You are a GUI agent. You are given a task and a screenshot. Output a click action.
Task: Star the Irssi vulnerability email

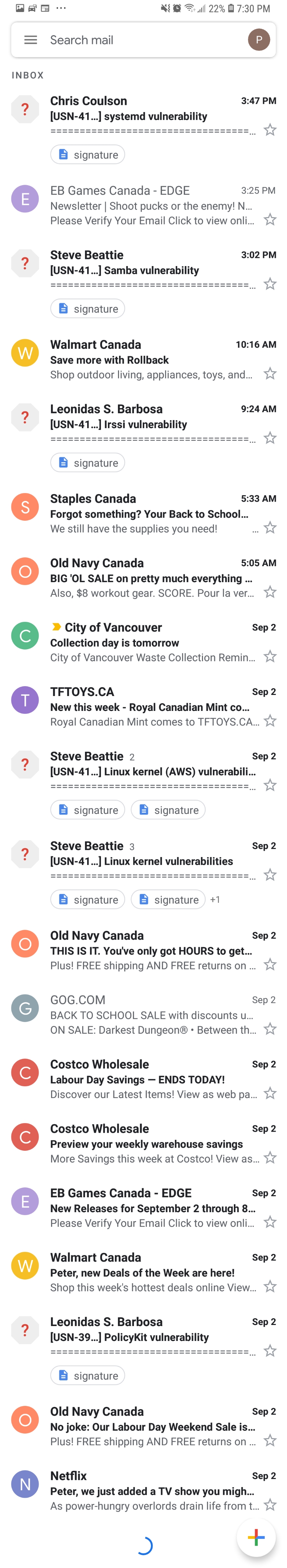click(x=270, y=438)
